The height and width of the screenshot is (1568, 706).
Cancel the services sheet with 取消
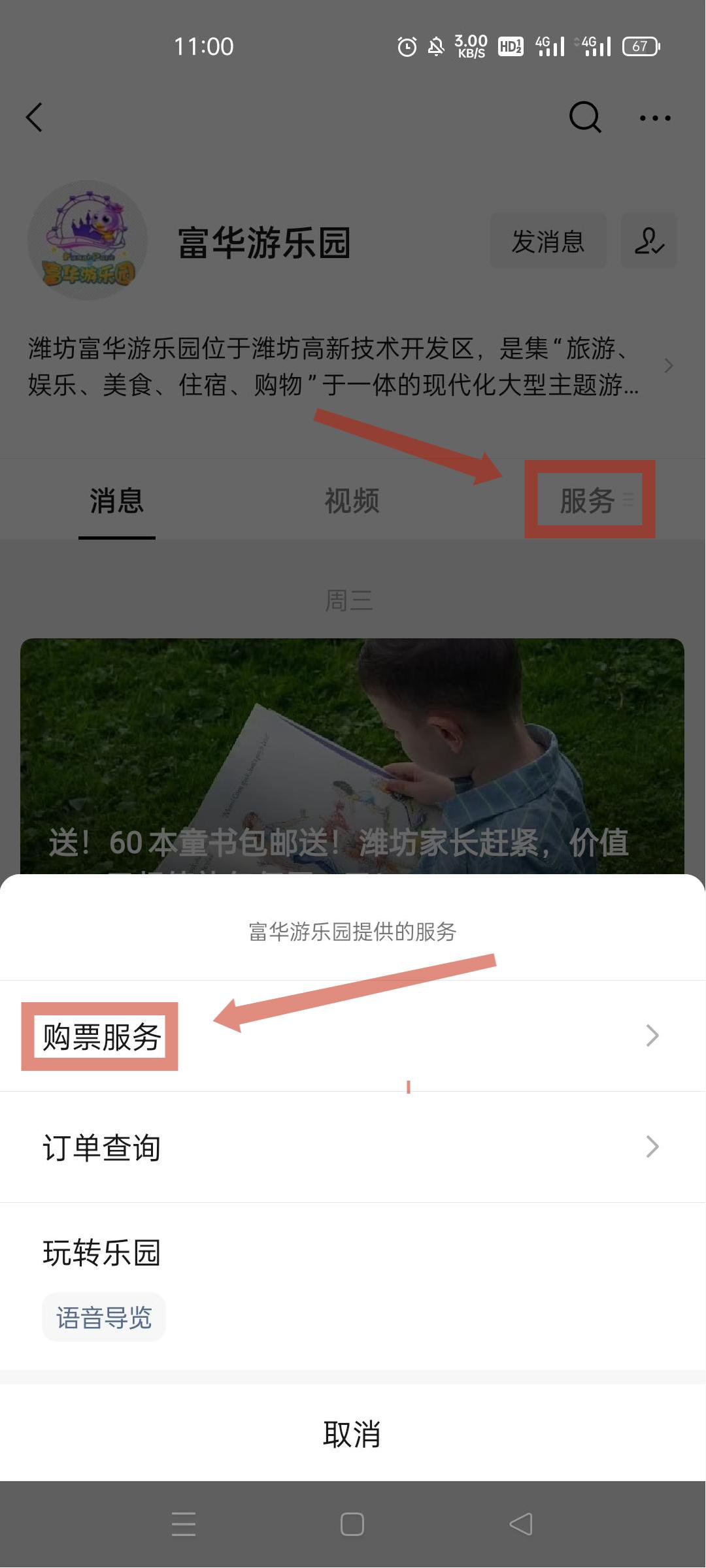coord(352,1433)
